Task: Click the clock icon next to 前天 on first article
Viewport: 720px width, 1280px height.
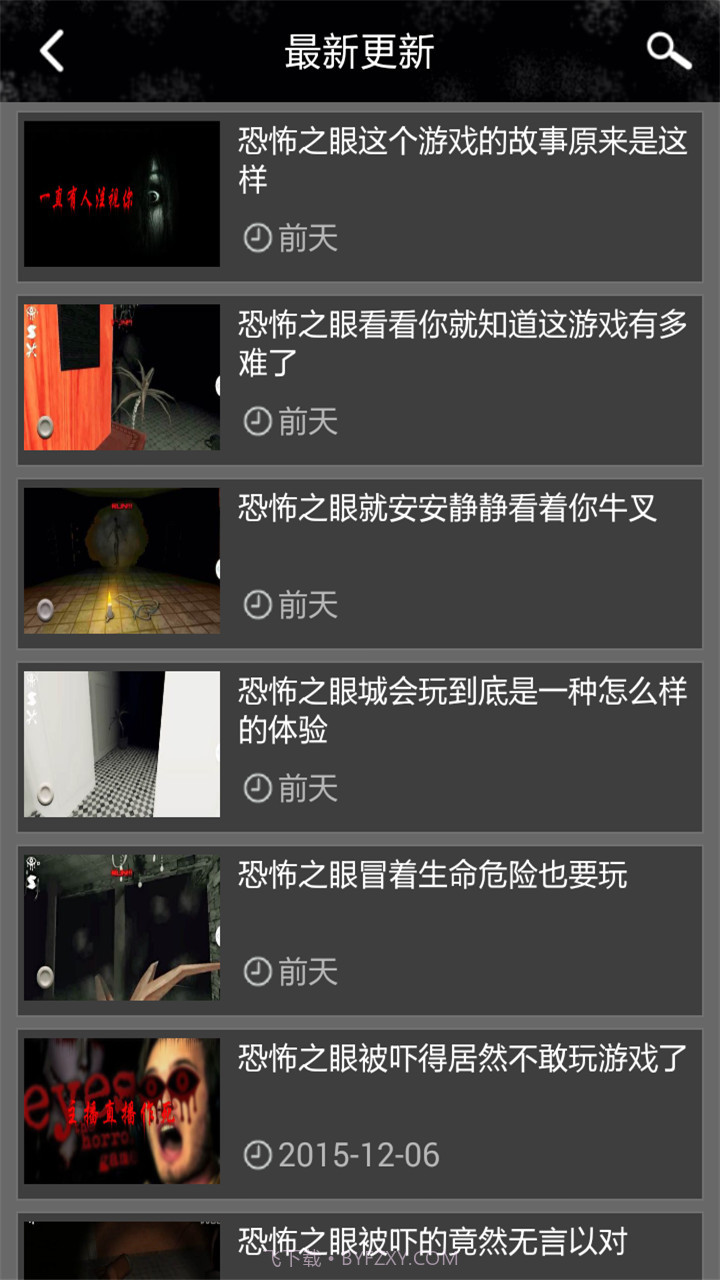Action: tap(256, 237)
